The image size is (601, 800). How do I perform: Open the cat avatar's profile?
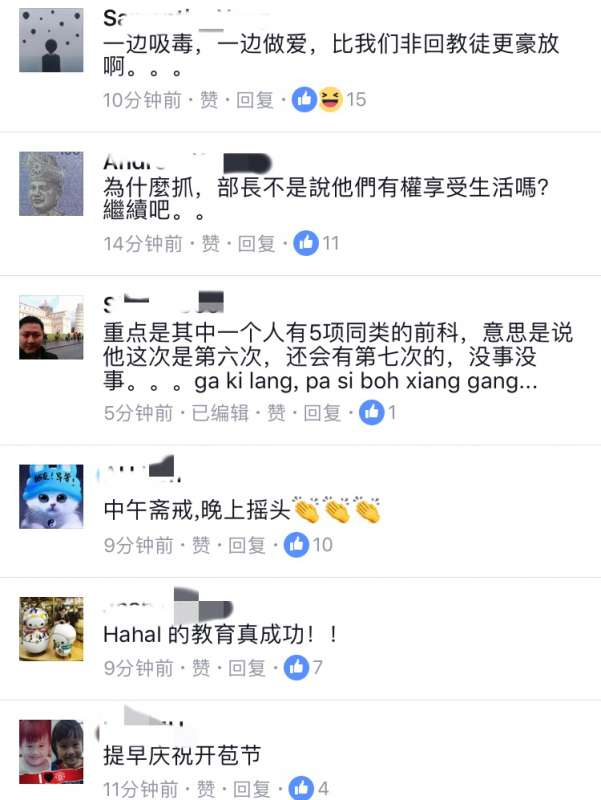(51, 496)
